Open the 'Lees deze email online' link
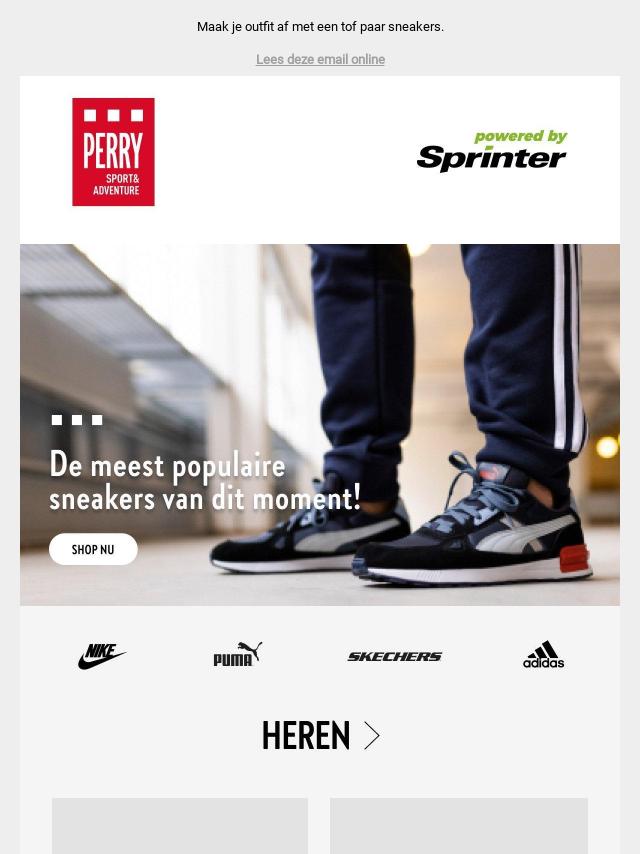The image size is (640, 854). coord(320,60)
